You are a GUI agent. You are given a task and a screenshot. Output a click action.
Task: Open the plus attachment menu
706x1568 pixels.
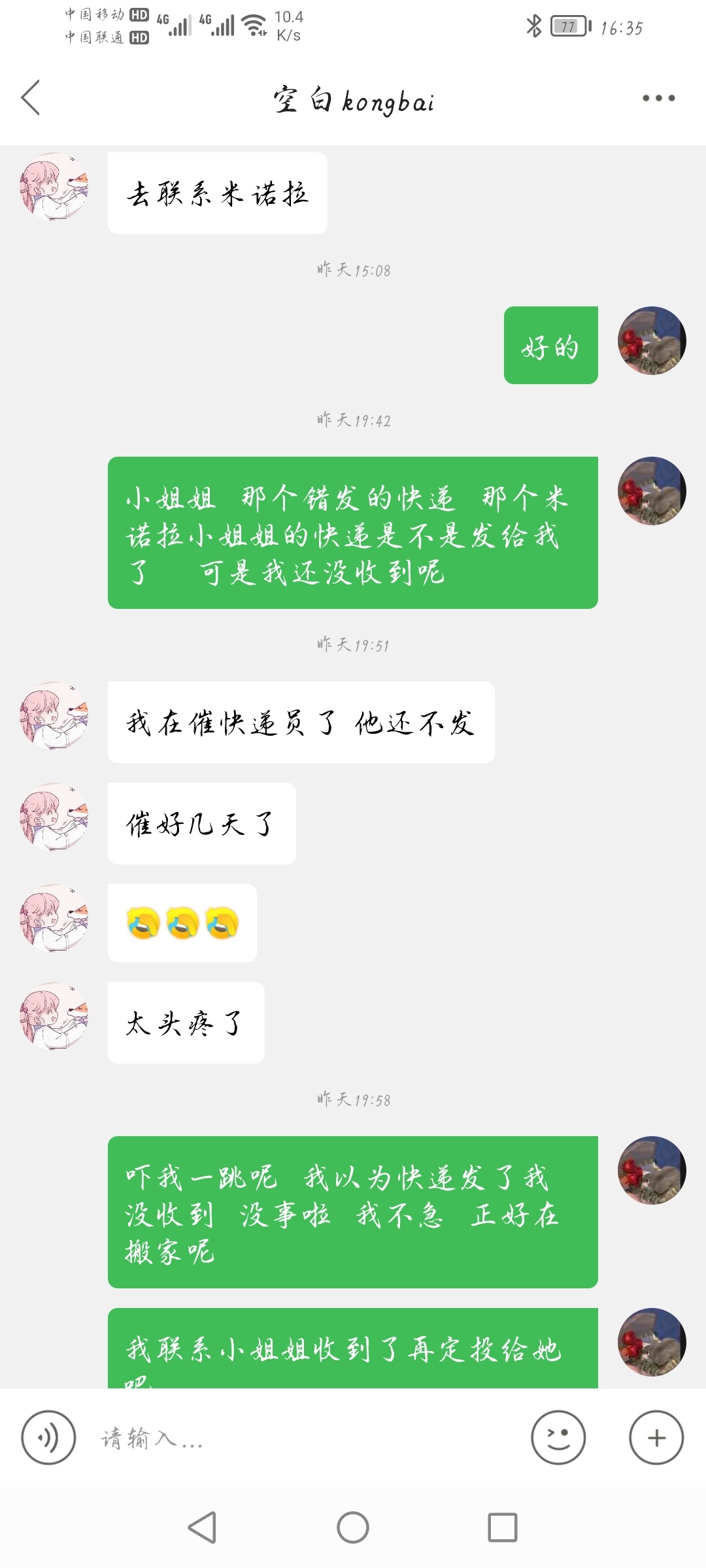point(656,1438)
